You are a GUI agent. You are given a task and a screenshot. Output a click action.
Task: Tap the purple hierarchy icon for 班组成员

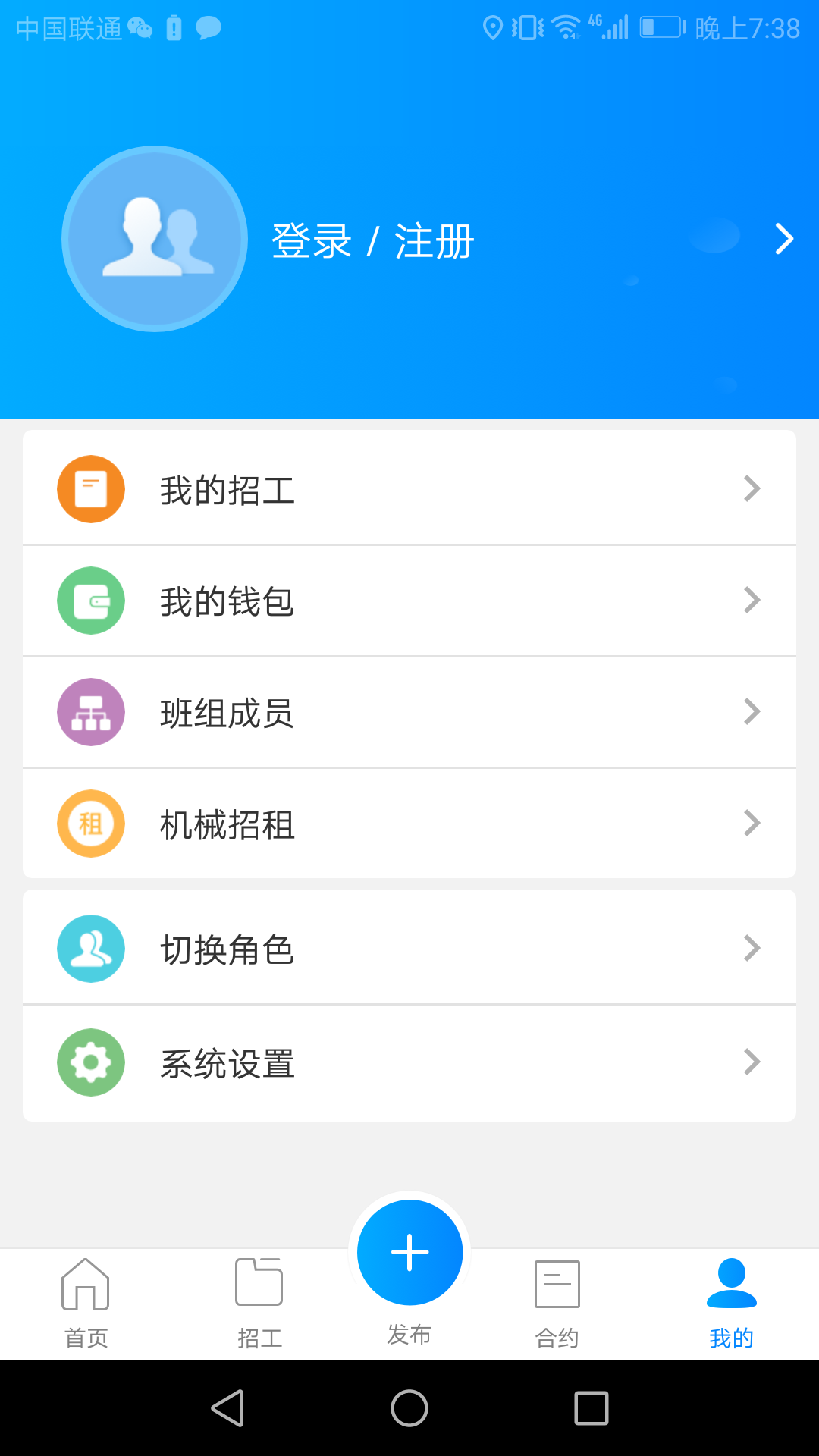90,711
